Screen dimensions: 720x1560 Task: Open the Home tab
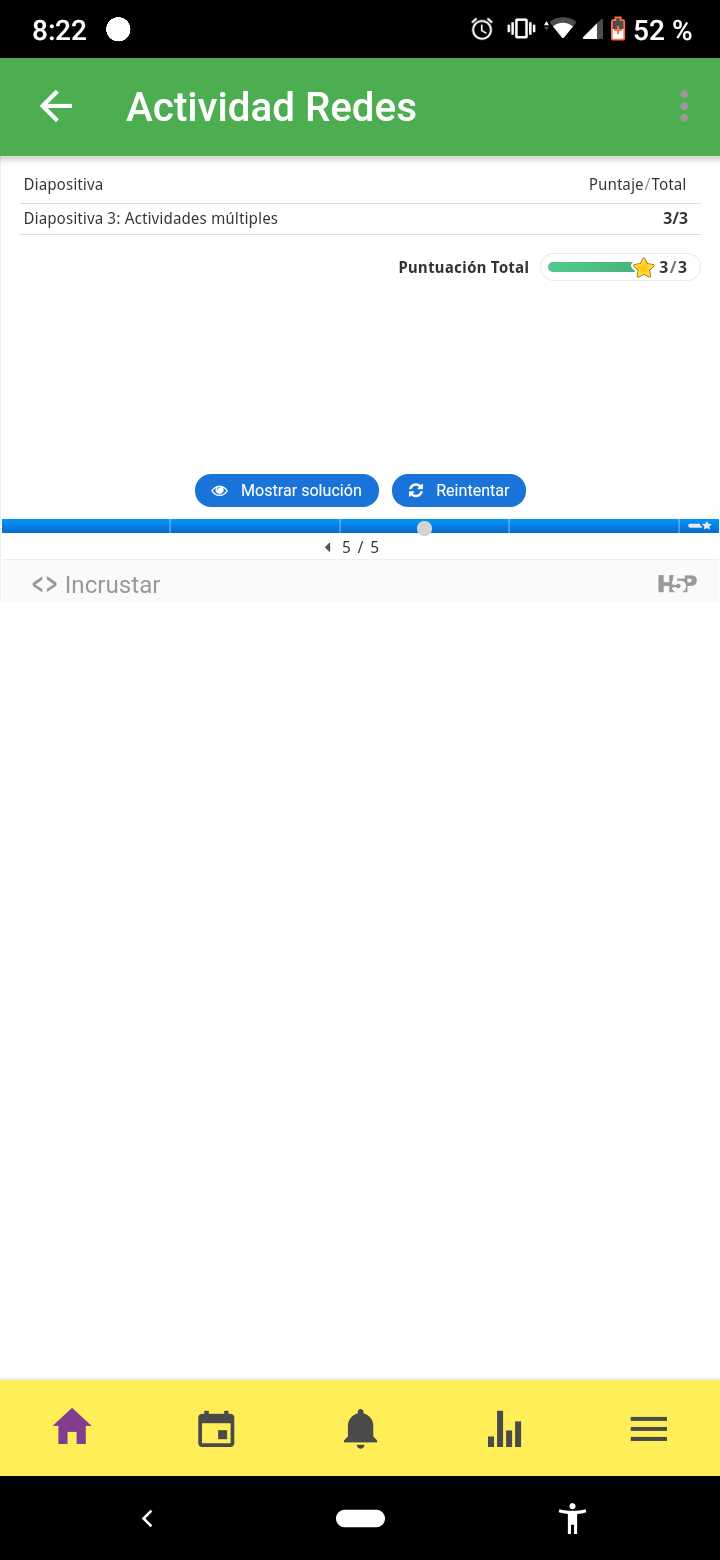click(x=72, y=1427)
